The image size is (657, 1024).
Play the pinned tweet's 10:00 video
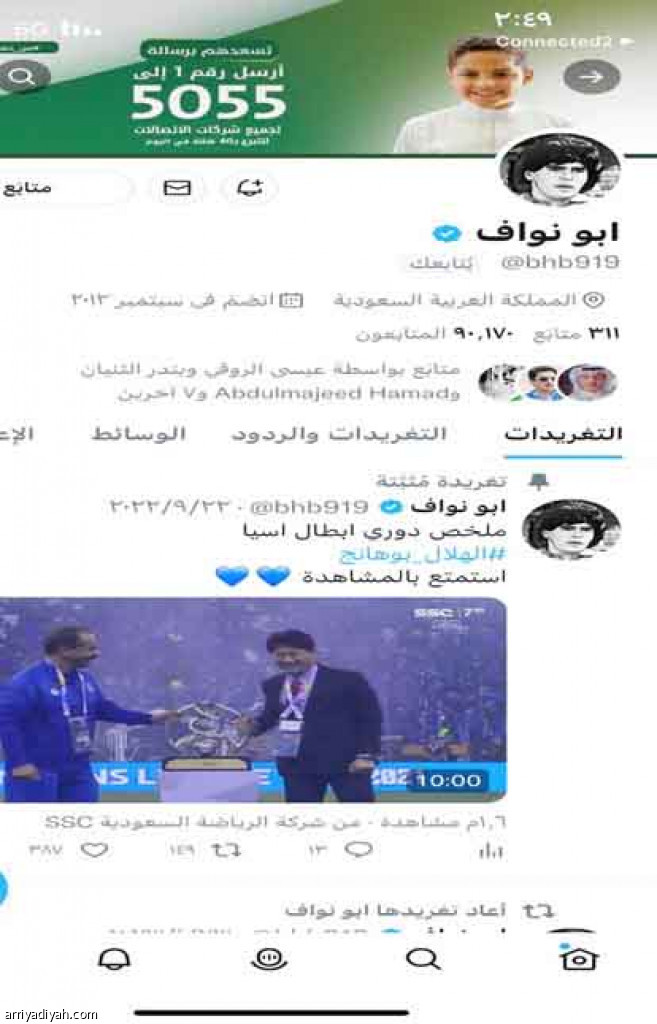tap(252, 700)
